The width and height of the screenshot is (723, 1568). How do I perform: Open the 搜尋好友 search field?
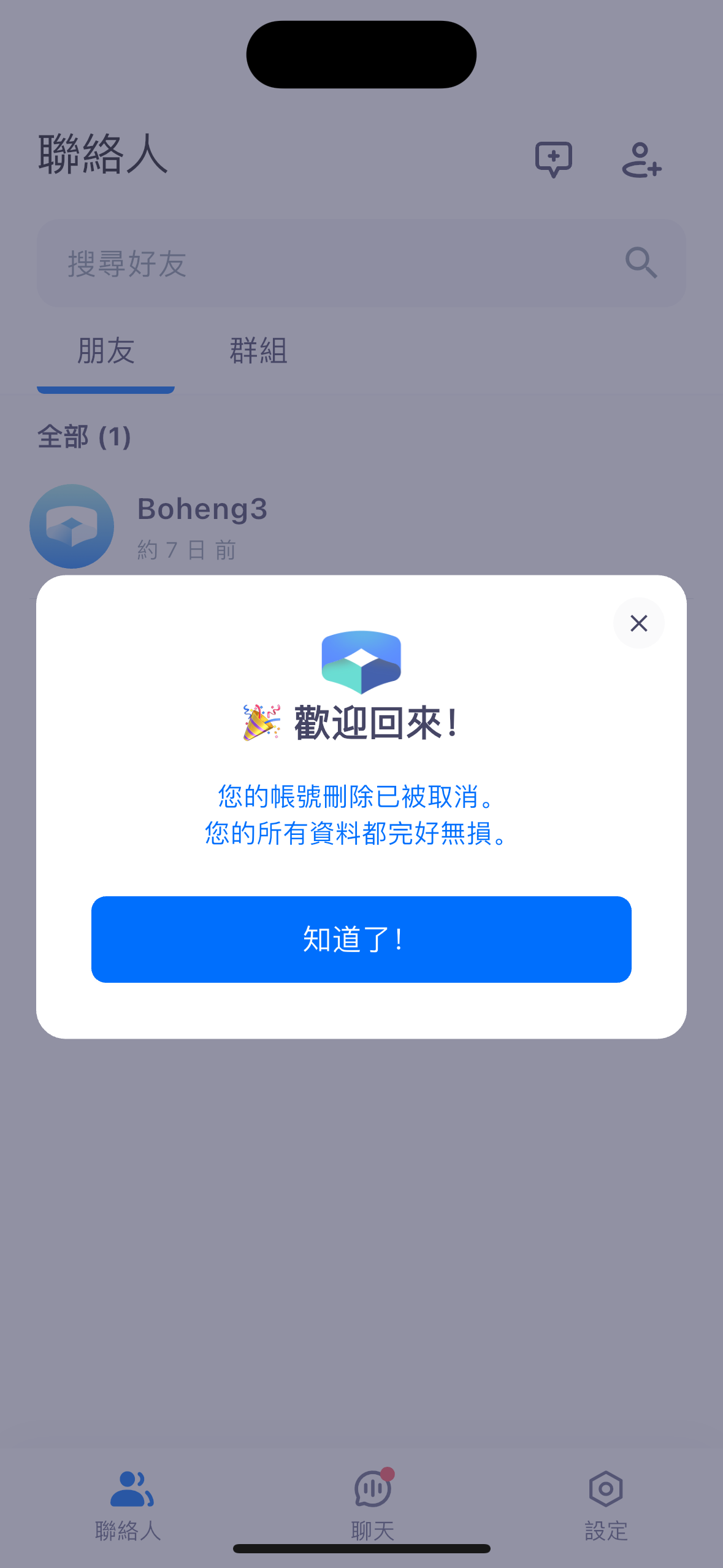click(x=343, y=263)
